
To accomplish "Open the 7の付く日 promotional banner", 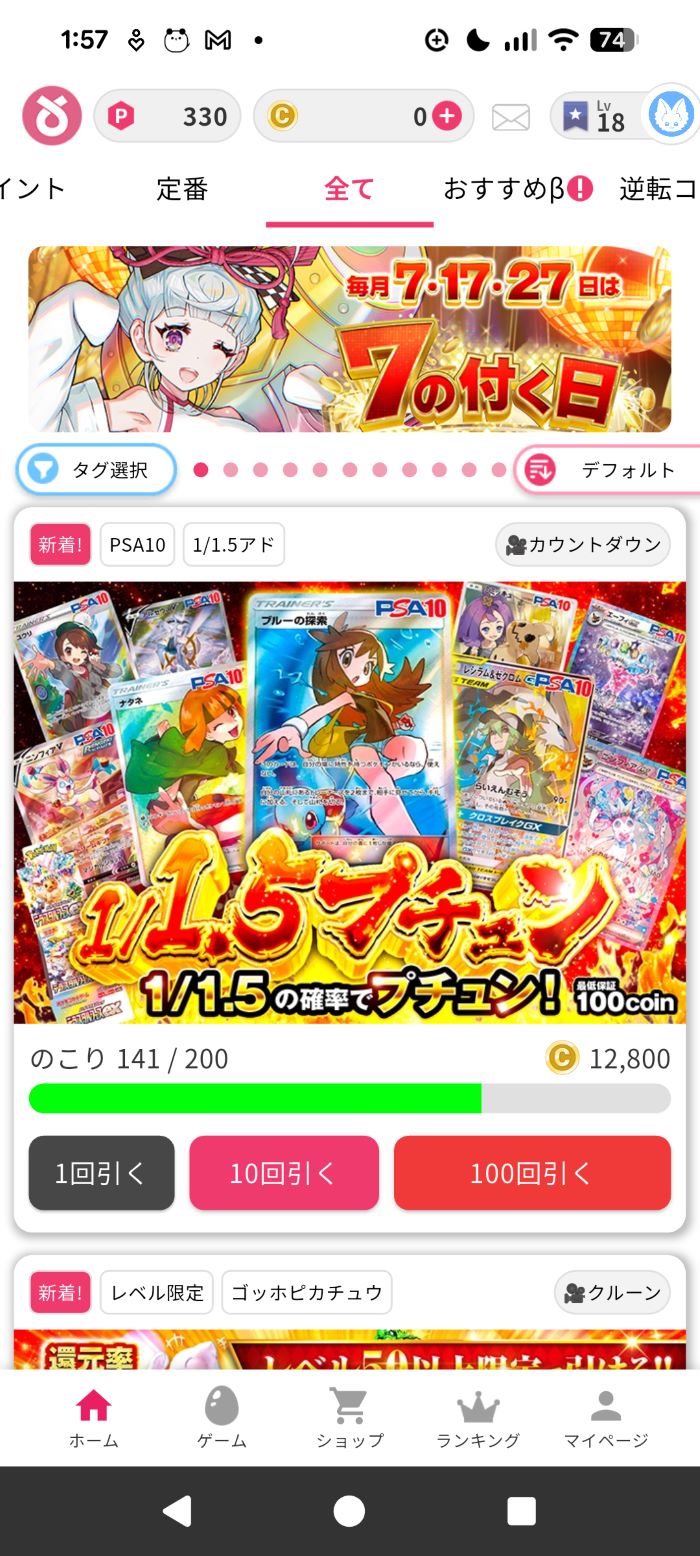I will coord(349,339).
